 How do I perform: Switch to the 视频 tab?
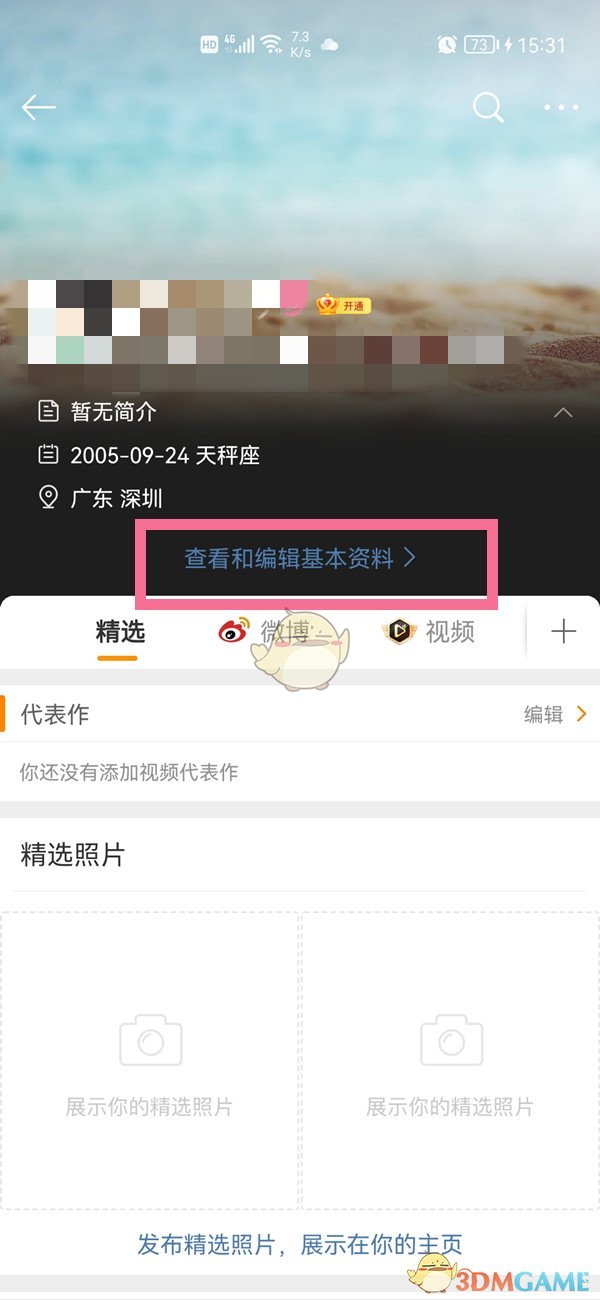pyautogui.click(x=428, y=632)
